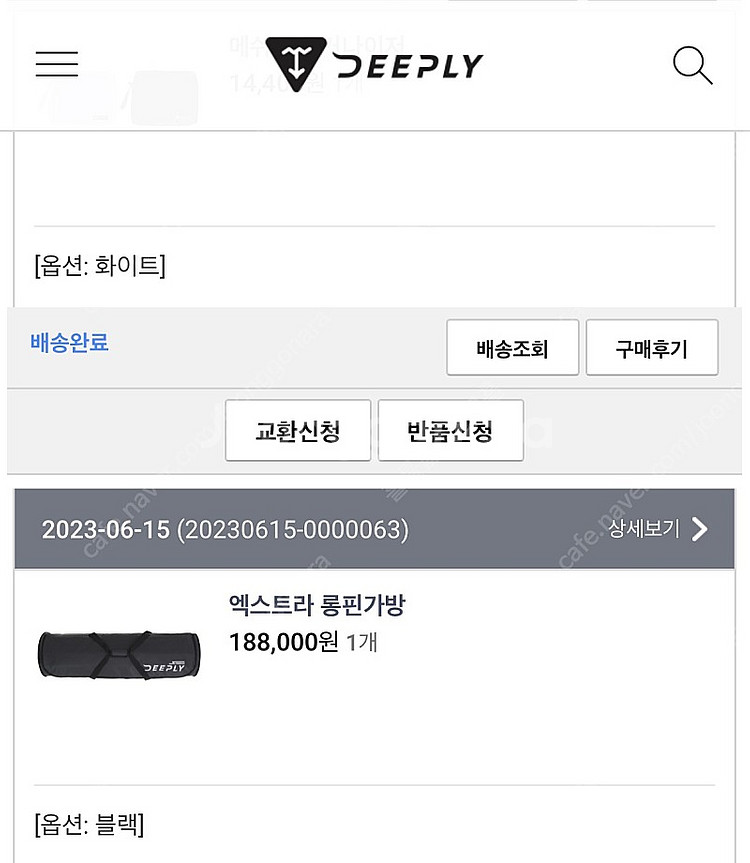
Task: Request an exchange with 교환신청
Action: coord(298,431)
